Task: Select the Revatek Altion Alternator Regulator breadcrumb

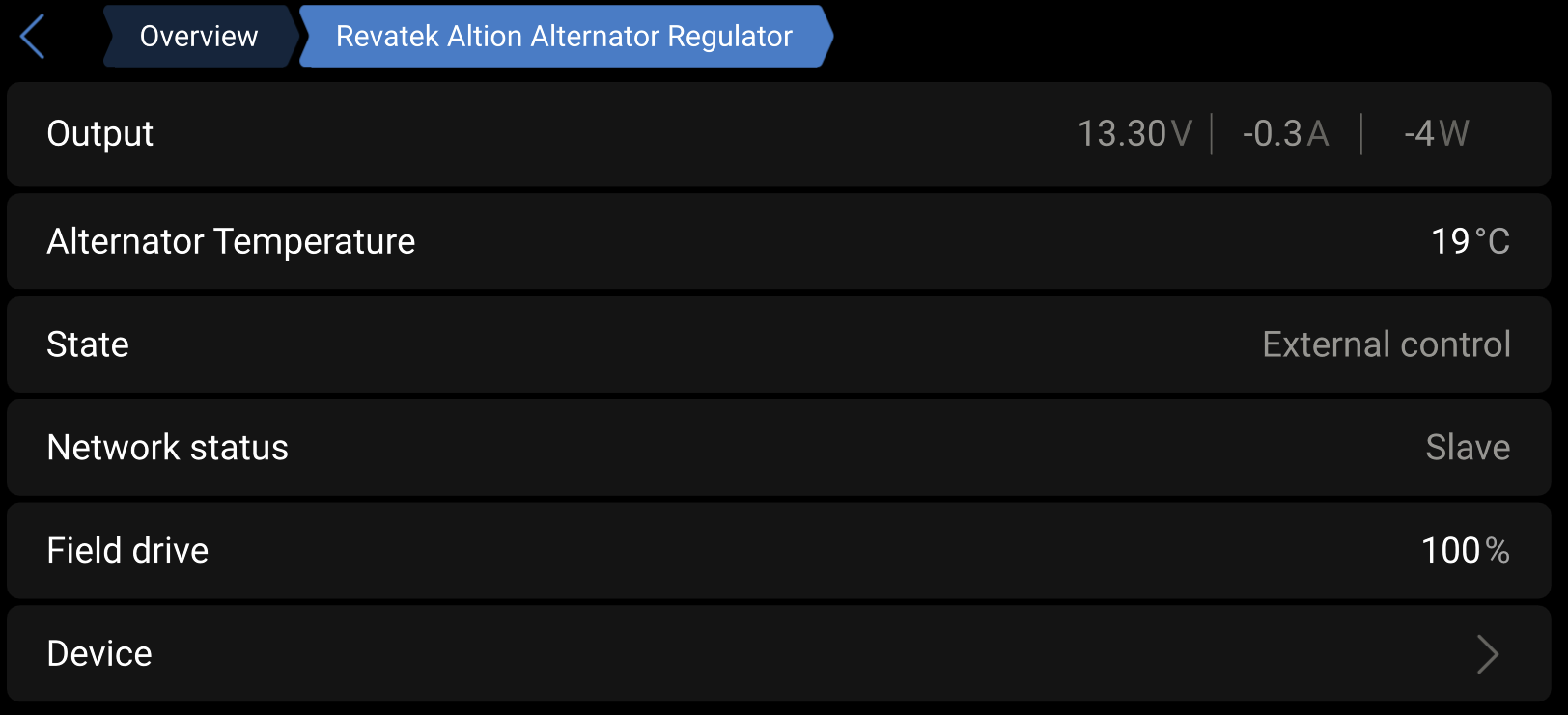Action: click(564, 37)
